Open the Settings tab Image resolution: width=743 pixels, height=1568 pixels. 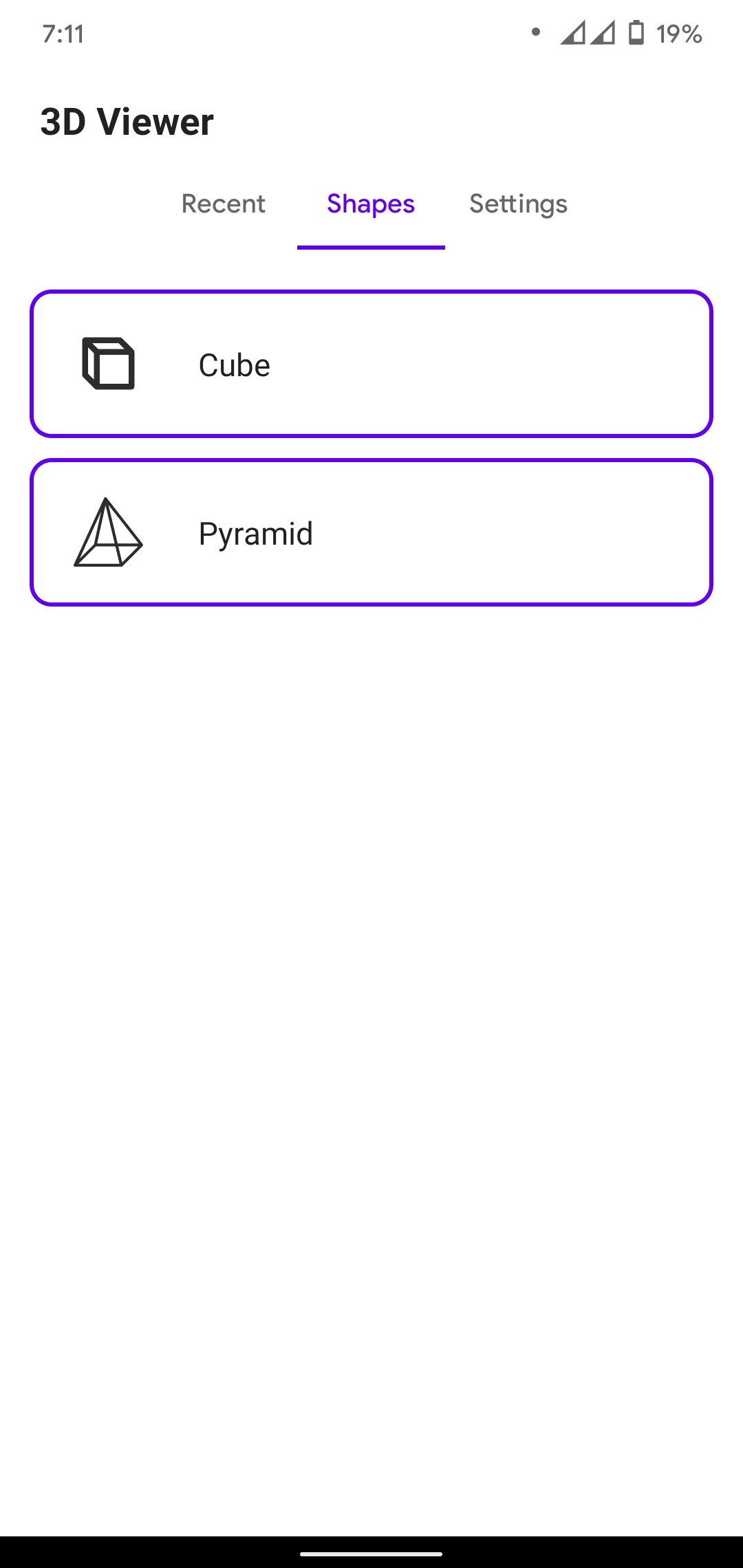[518, 204]
